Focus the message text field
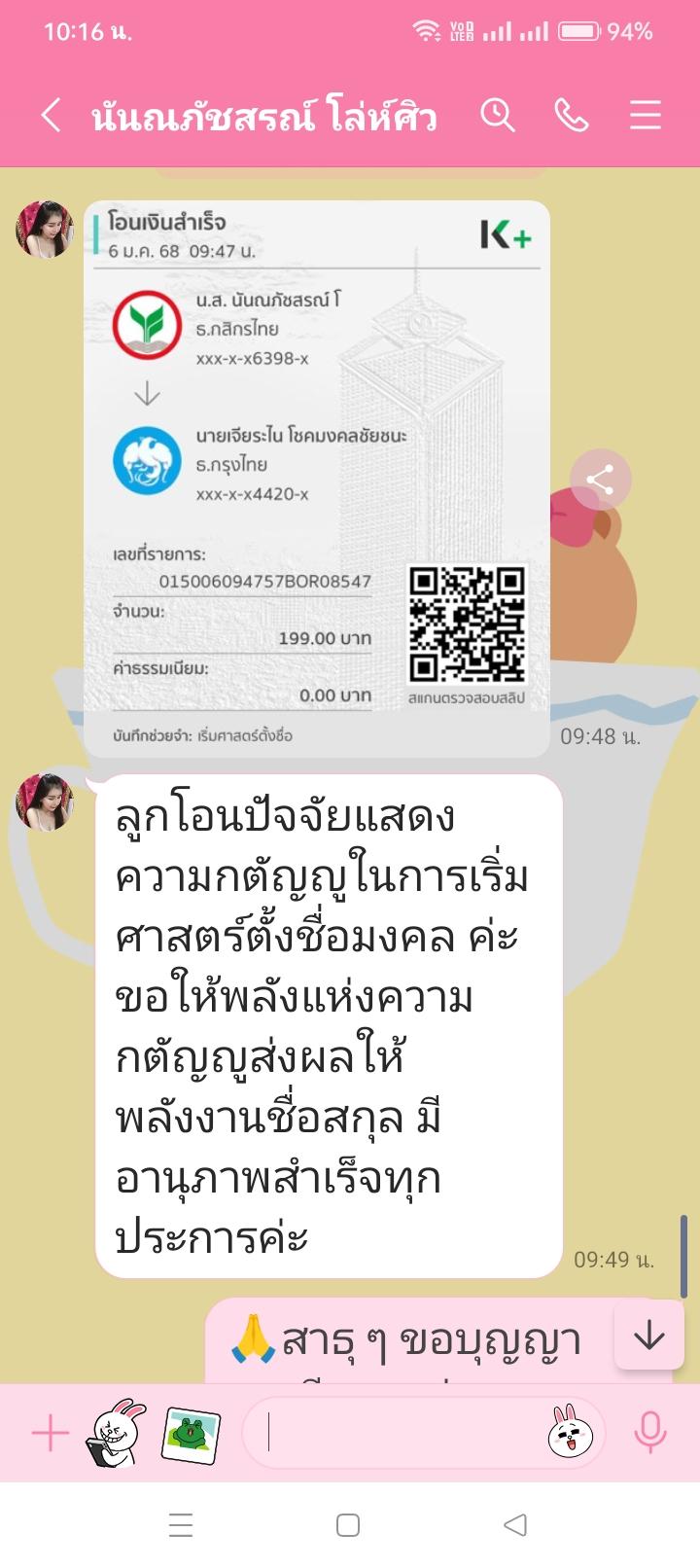This screenshot has height=1568, width=700. [x=399, y=1434]
